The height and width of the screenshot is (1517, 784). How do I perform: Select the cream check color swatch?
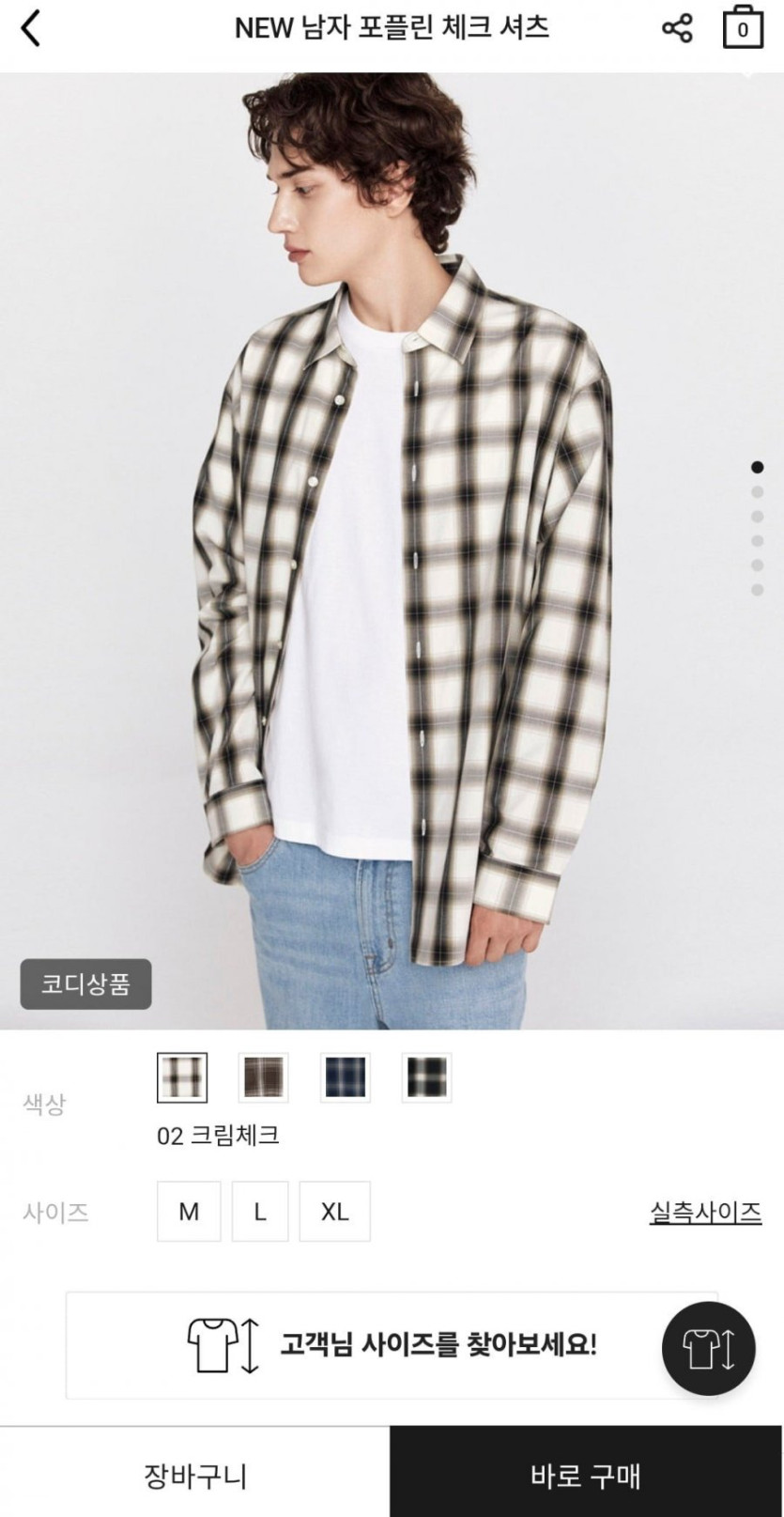pyautogui.click(x=182, y=1076)
